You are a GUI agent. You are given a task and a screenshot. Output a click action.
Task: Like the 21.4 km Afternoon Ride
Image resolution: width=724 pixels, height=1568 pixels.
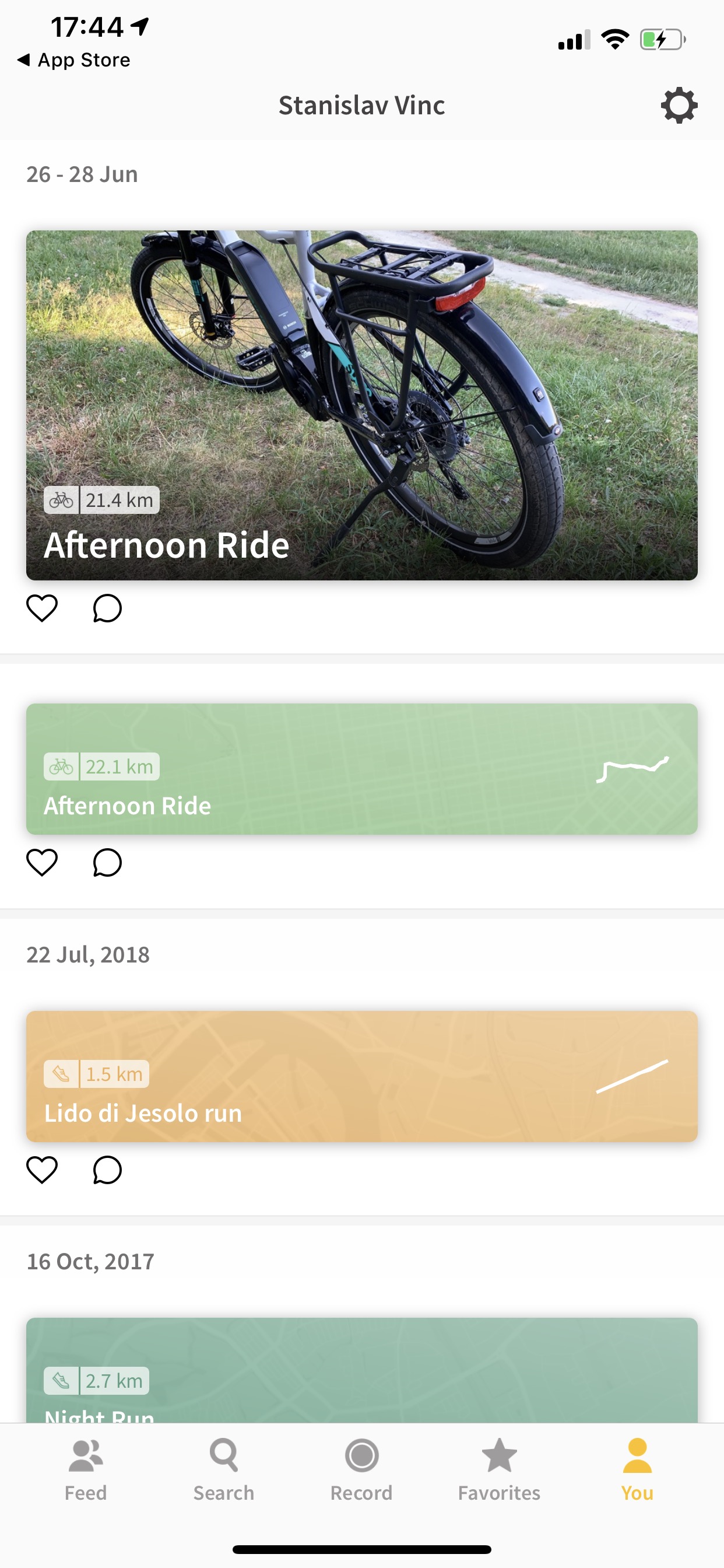coord(42,608)
